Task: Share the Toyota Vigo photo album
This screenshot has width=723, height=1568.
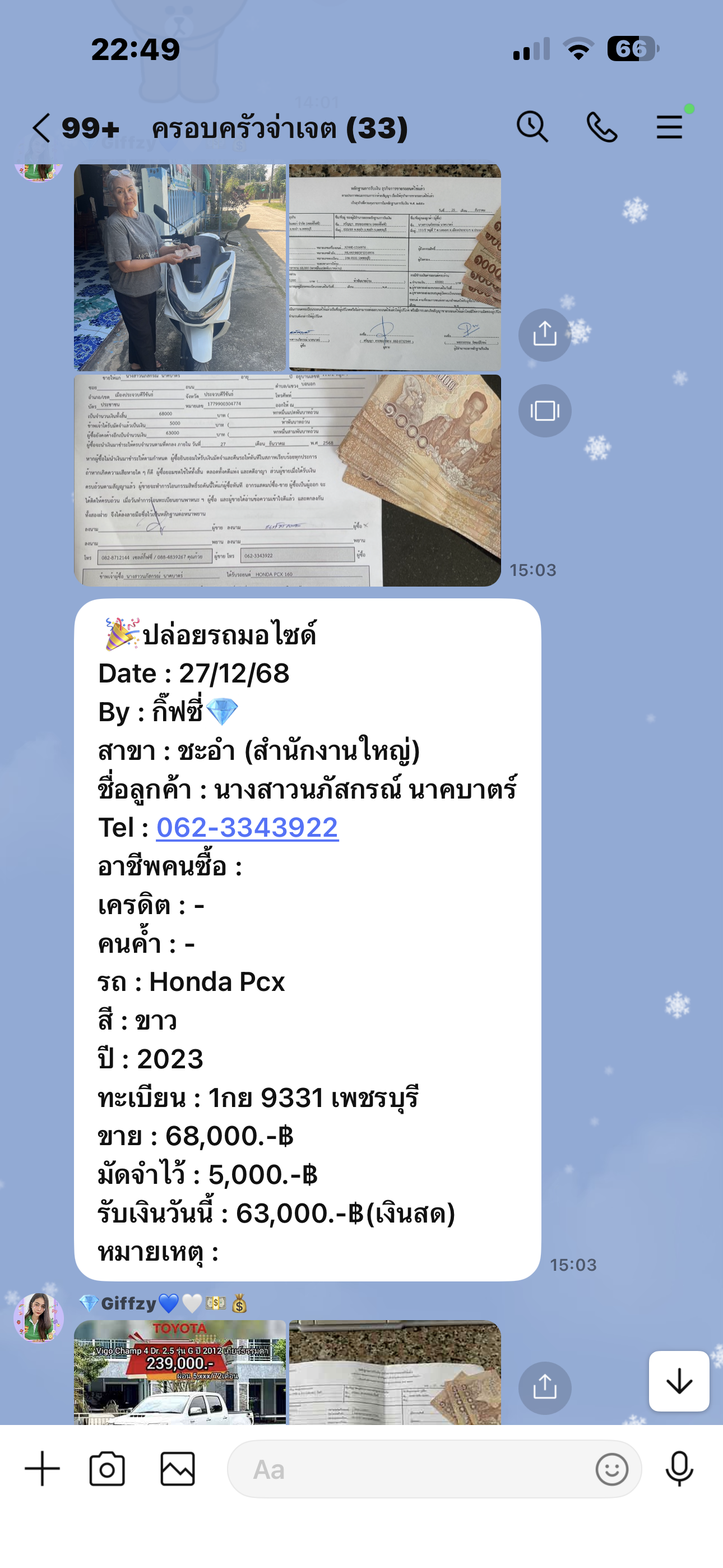Action: (x=544, y=1388)
